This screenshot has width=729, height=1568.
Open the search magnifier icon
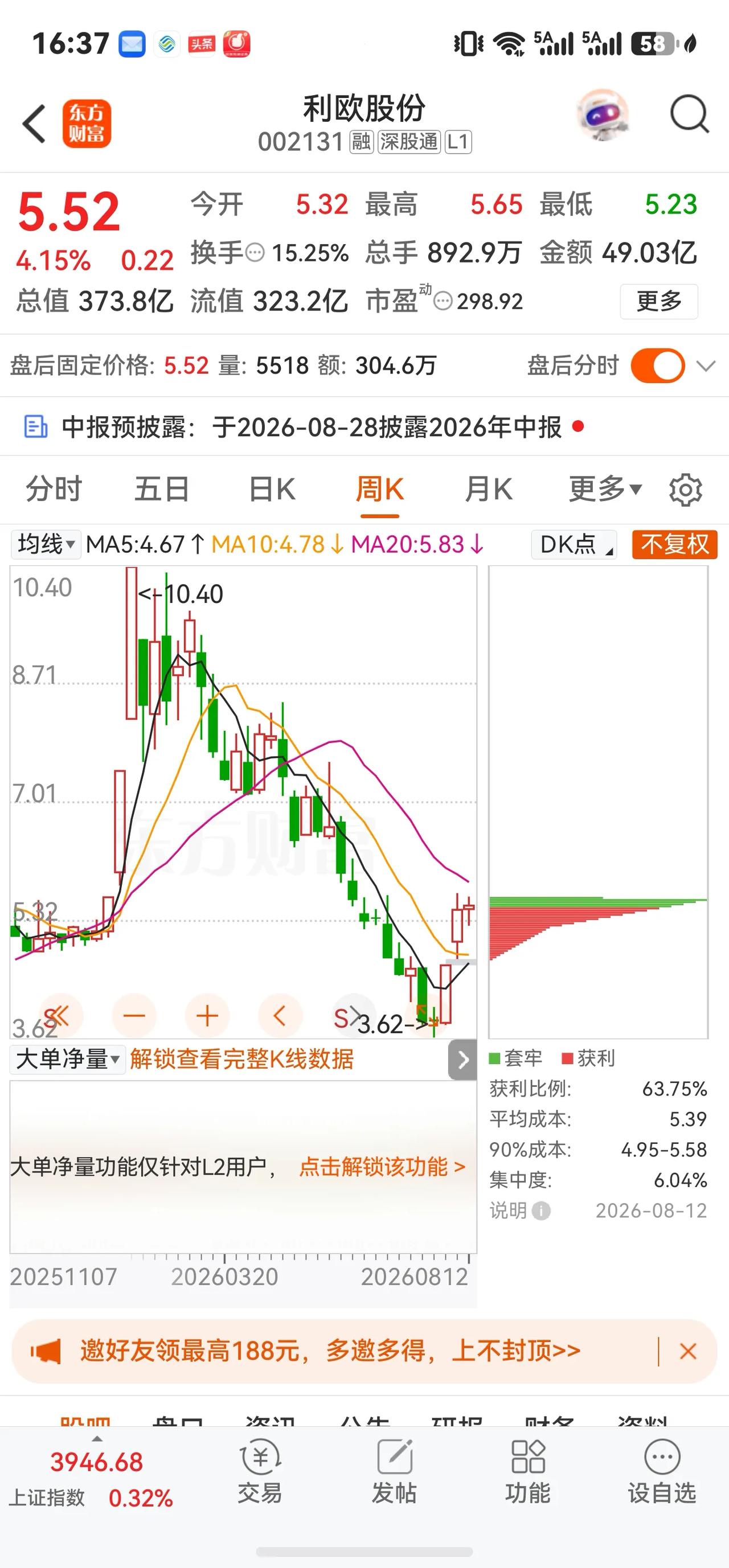click(x=689, y=114)
